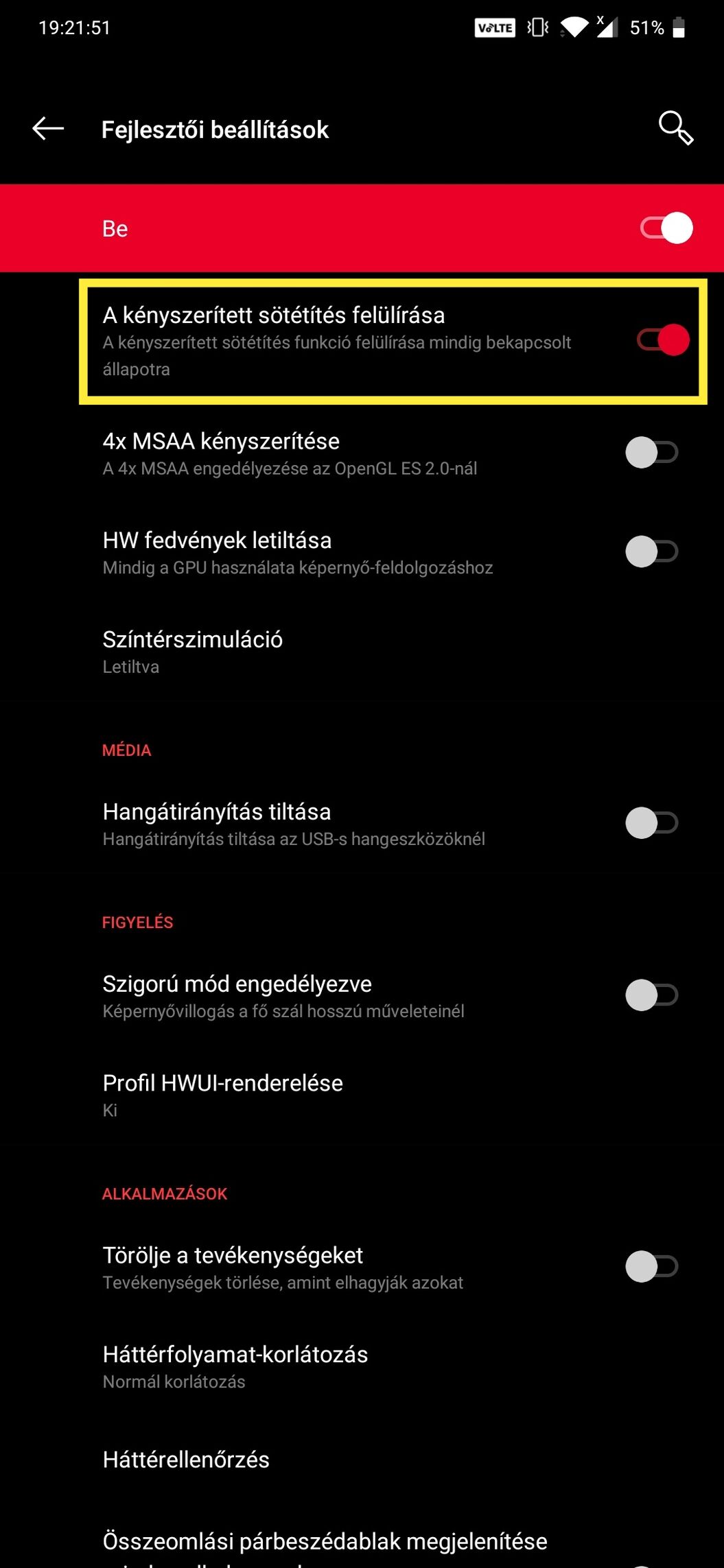Go back from Fejlesztői beállítások
The image size is (724, 1568).
click(48, 128)
